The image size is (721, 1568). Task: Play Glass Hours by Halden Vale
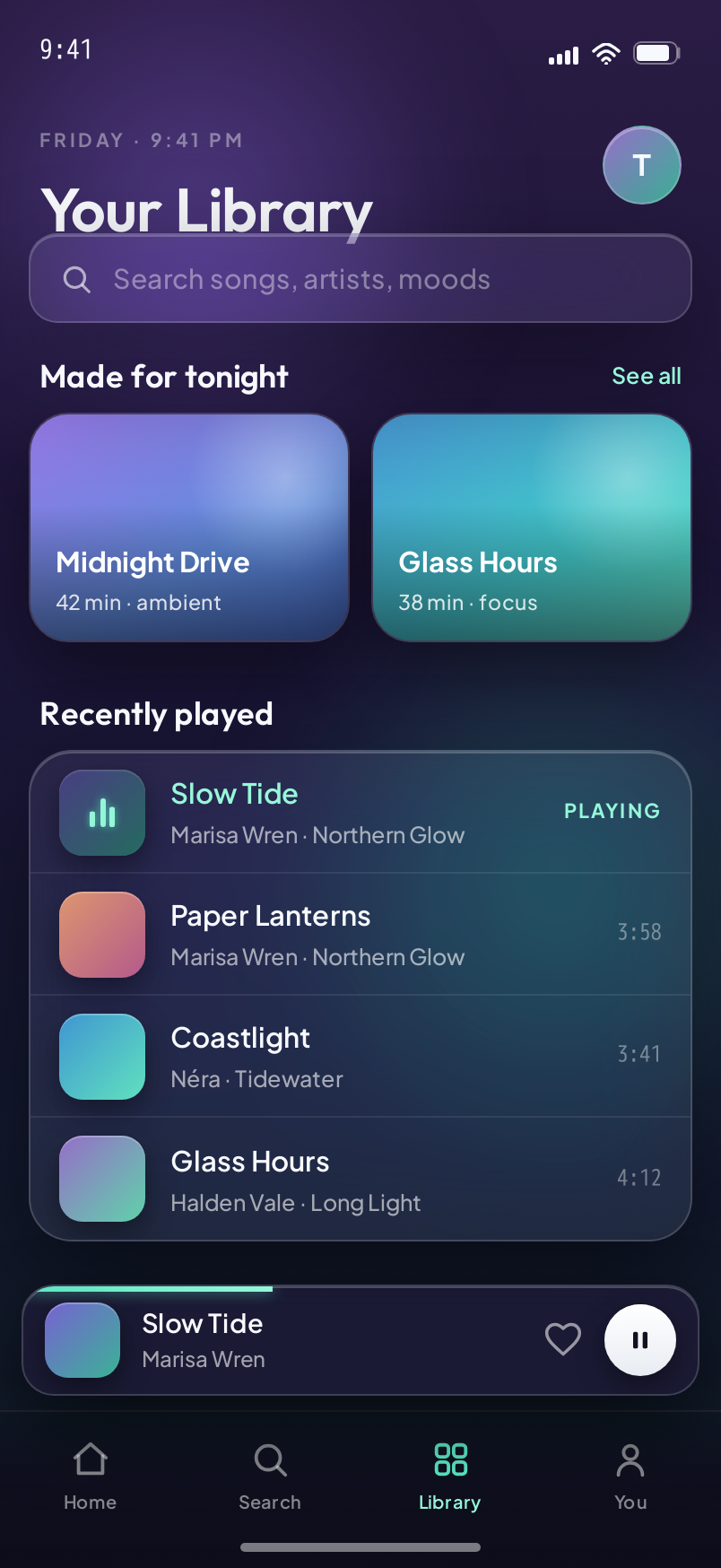(x=360, y=1179)
